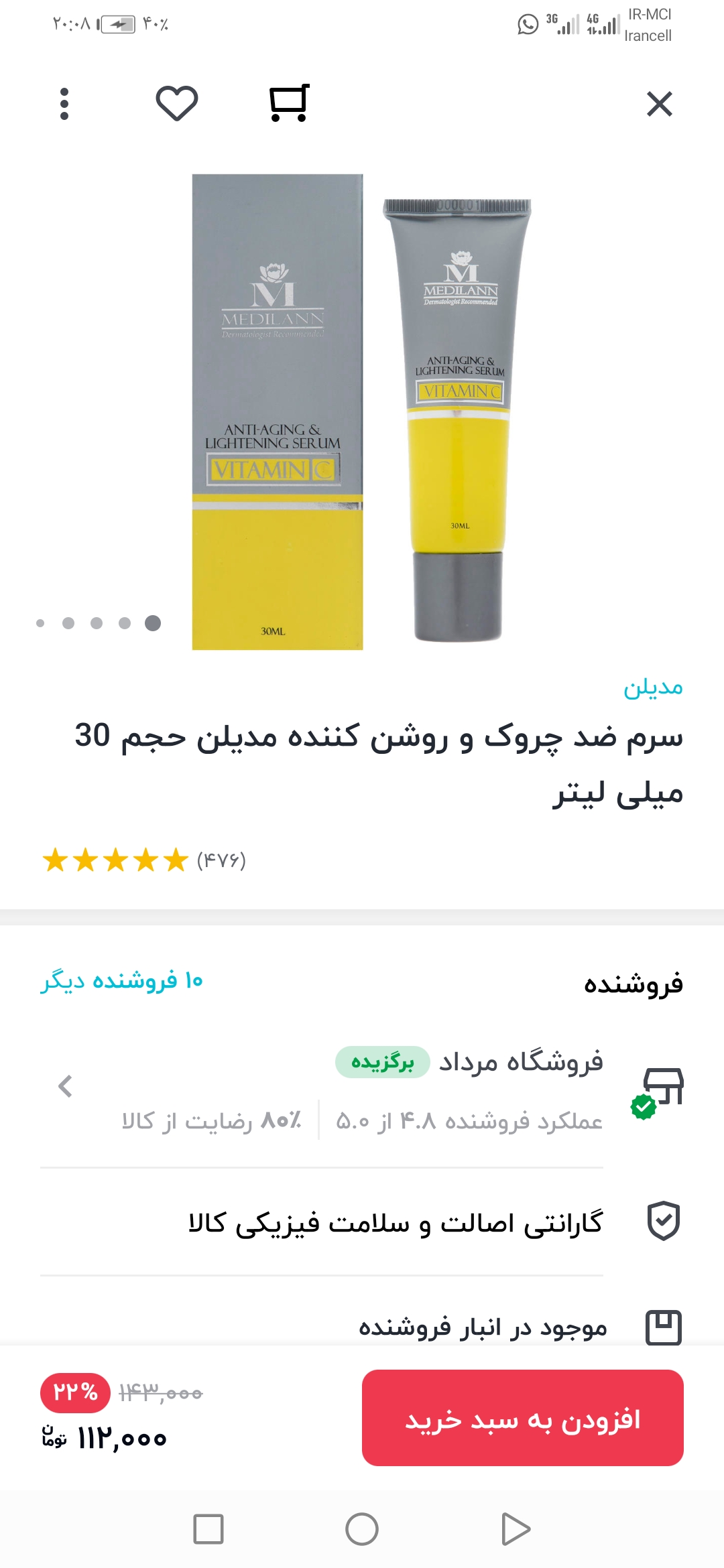Open the مدیلن brand link
The image size is (724, 1568).
tap(652, 688)
